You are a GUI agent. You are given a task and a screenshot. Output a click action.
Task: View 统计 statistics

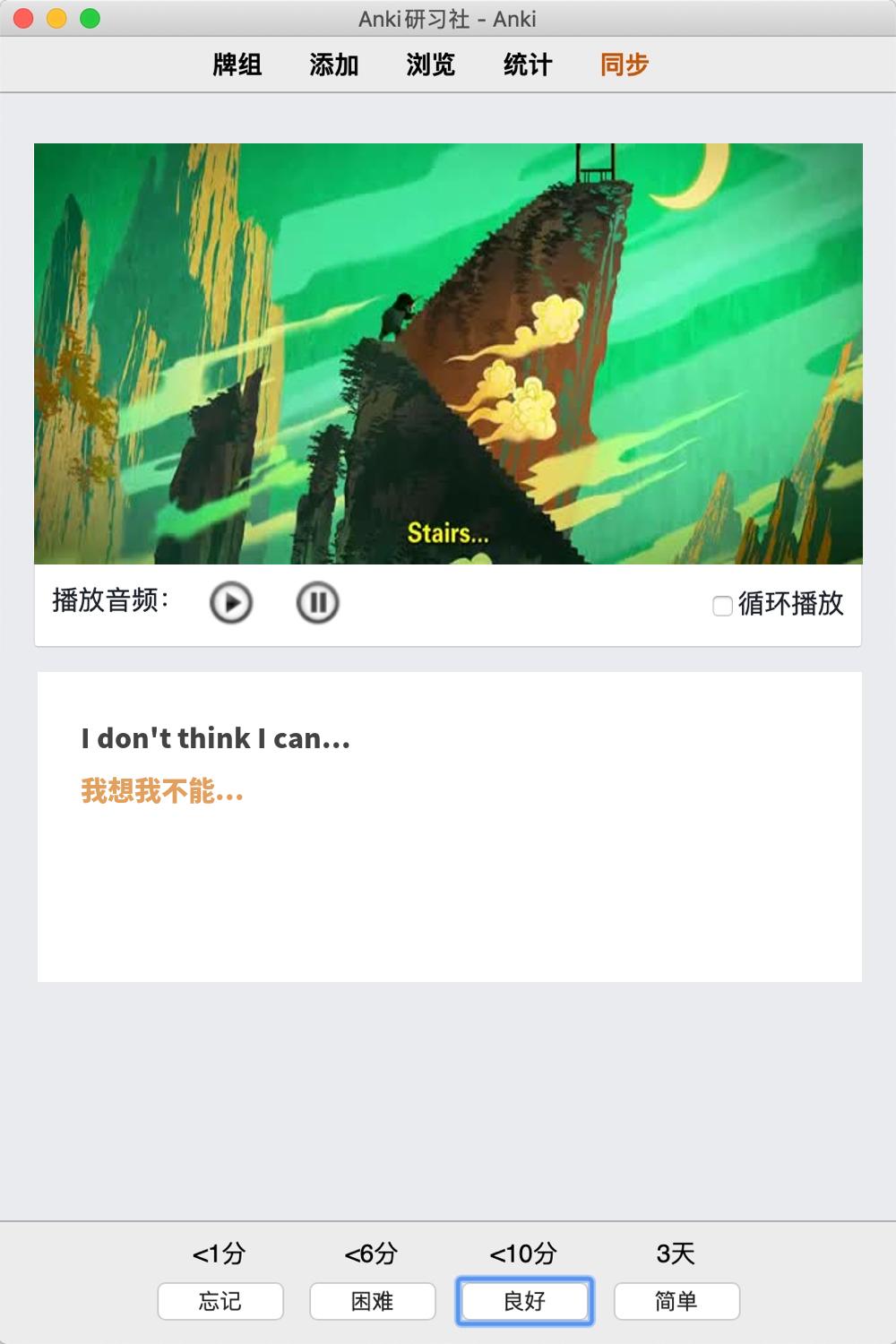pos(528,65)
